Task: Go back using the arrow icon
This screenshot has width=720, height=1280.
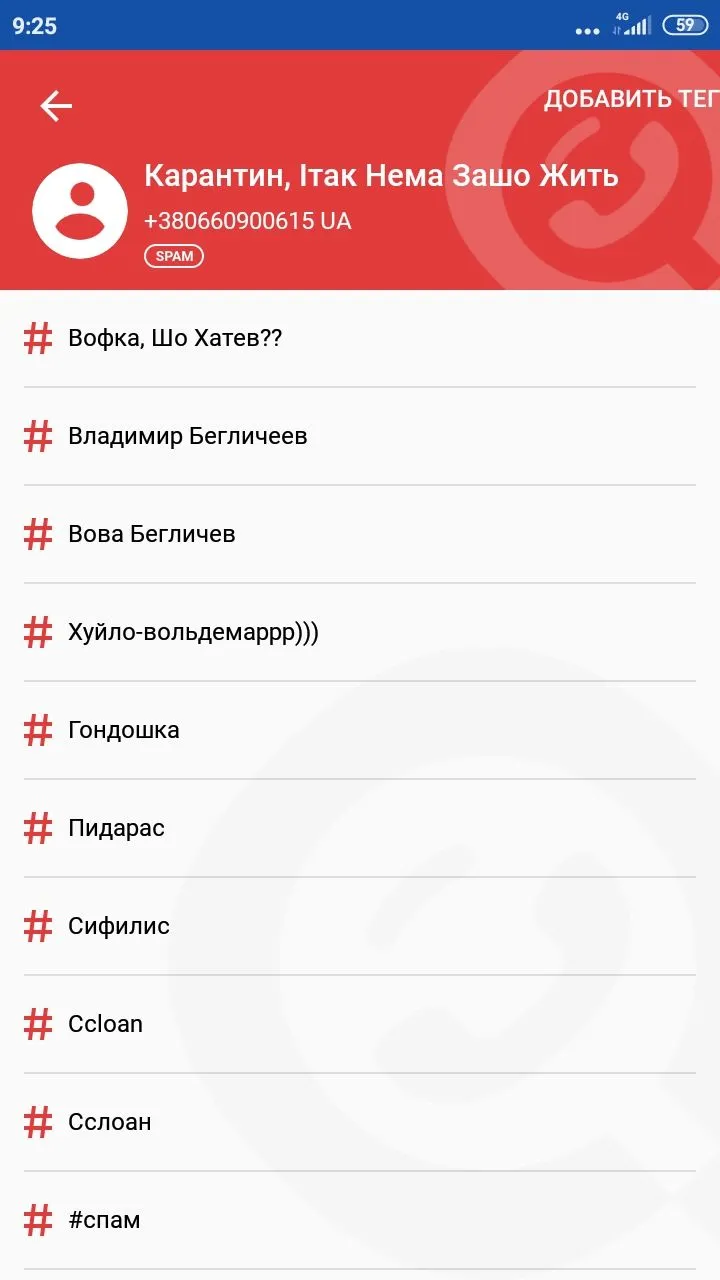Action: [56, 106]
